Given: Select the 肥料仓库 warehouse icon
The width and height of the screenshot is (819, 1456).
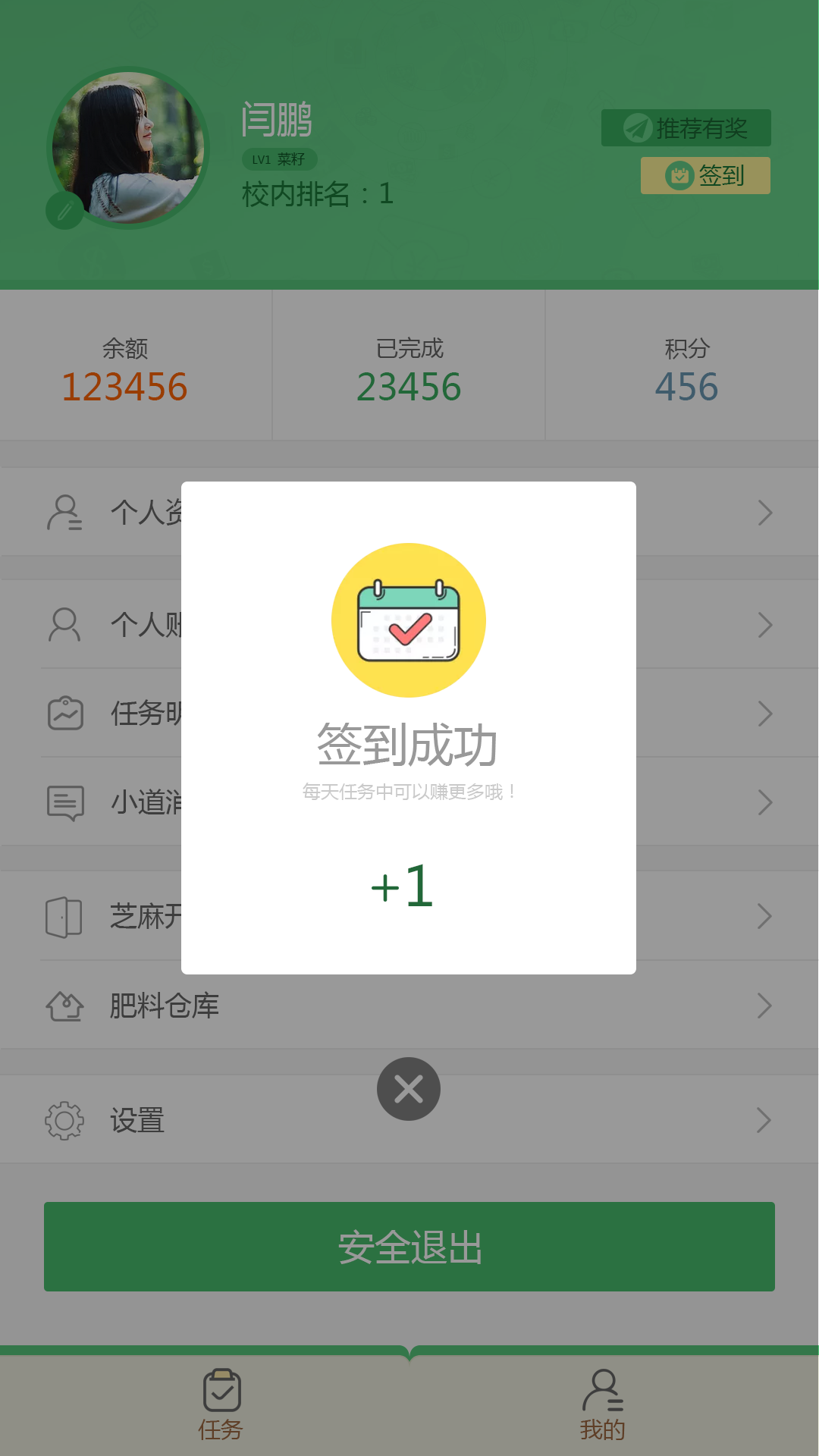Looking at the screenshot, I should pos(64,1006).
